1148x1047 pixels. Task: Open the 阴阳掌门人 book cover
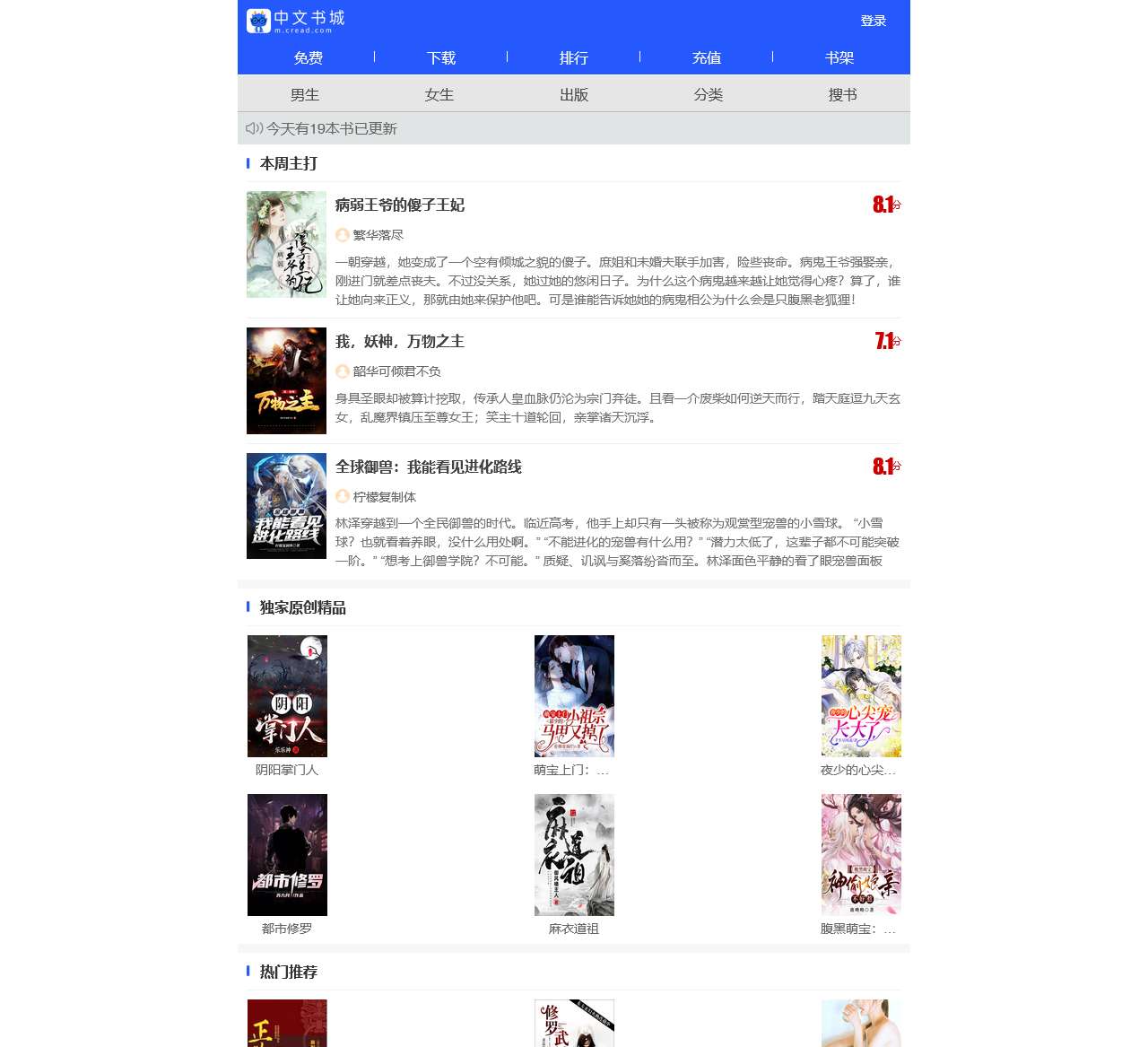[x=287, y=696]
